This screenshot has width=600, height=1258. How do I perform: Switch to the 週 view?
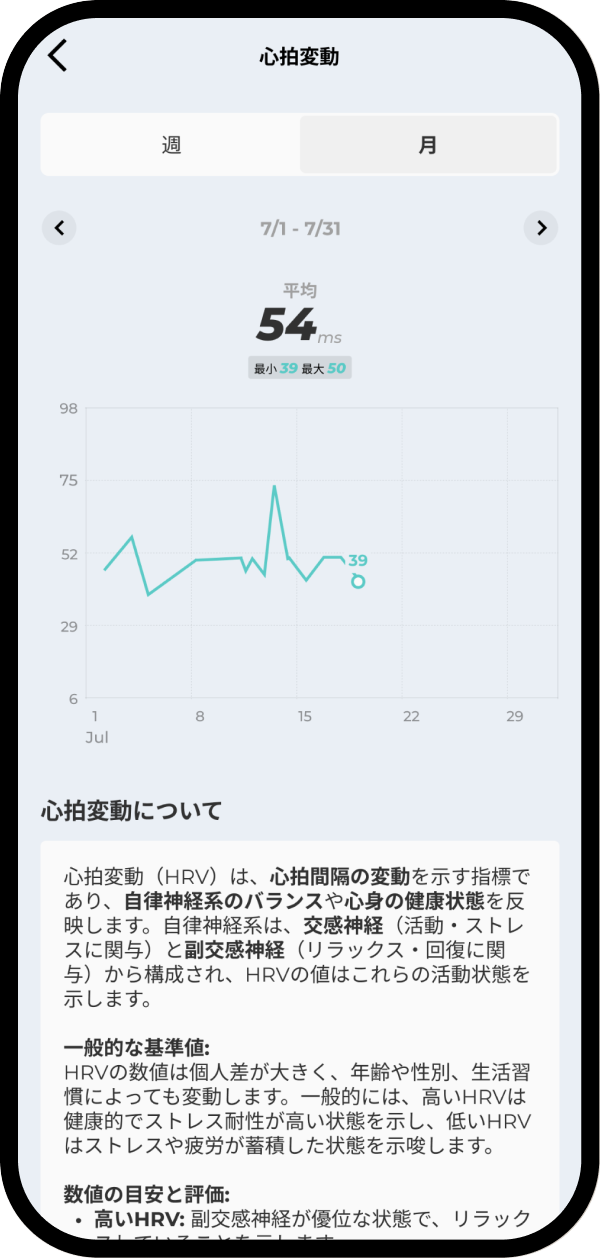171,145
